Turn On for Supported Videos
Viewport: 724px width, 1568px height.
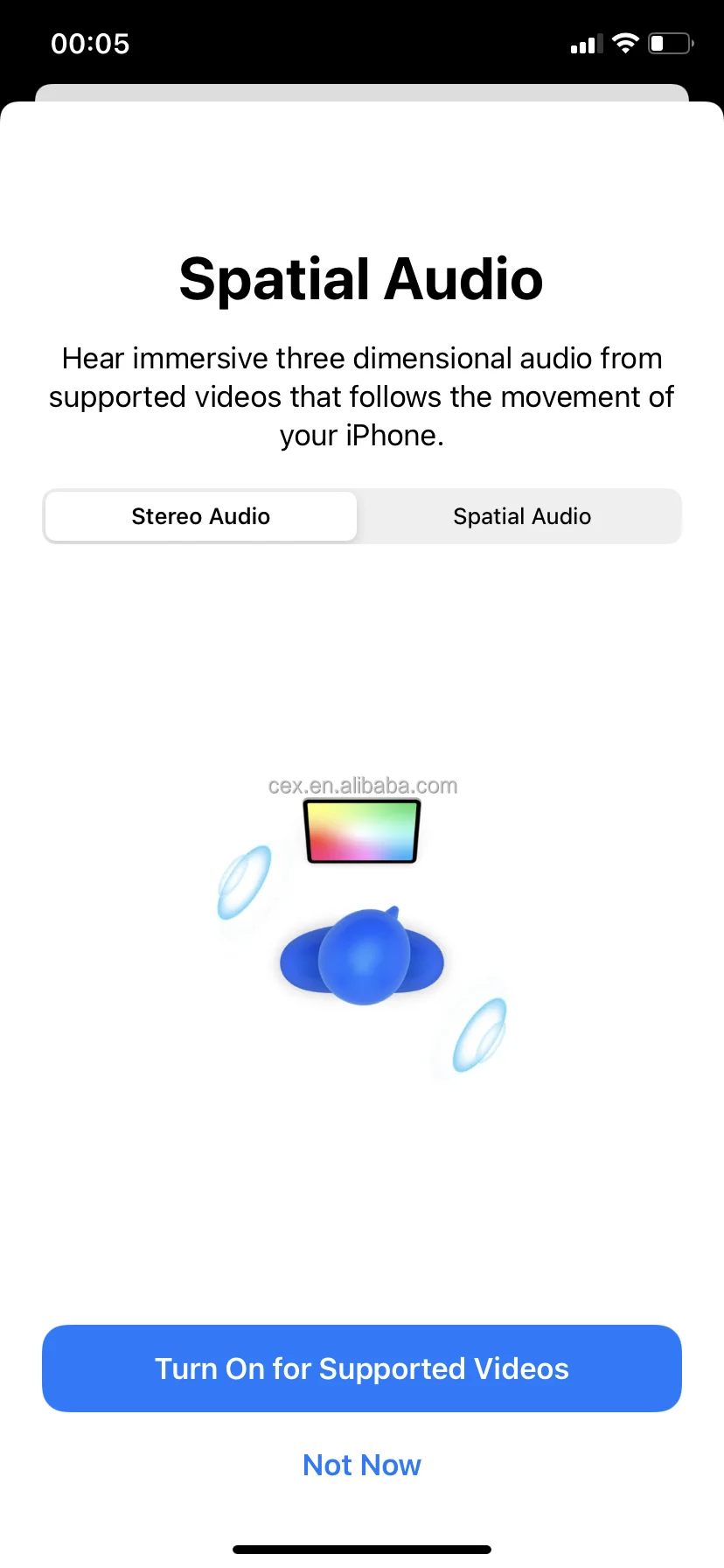pos(362,1368)
